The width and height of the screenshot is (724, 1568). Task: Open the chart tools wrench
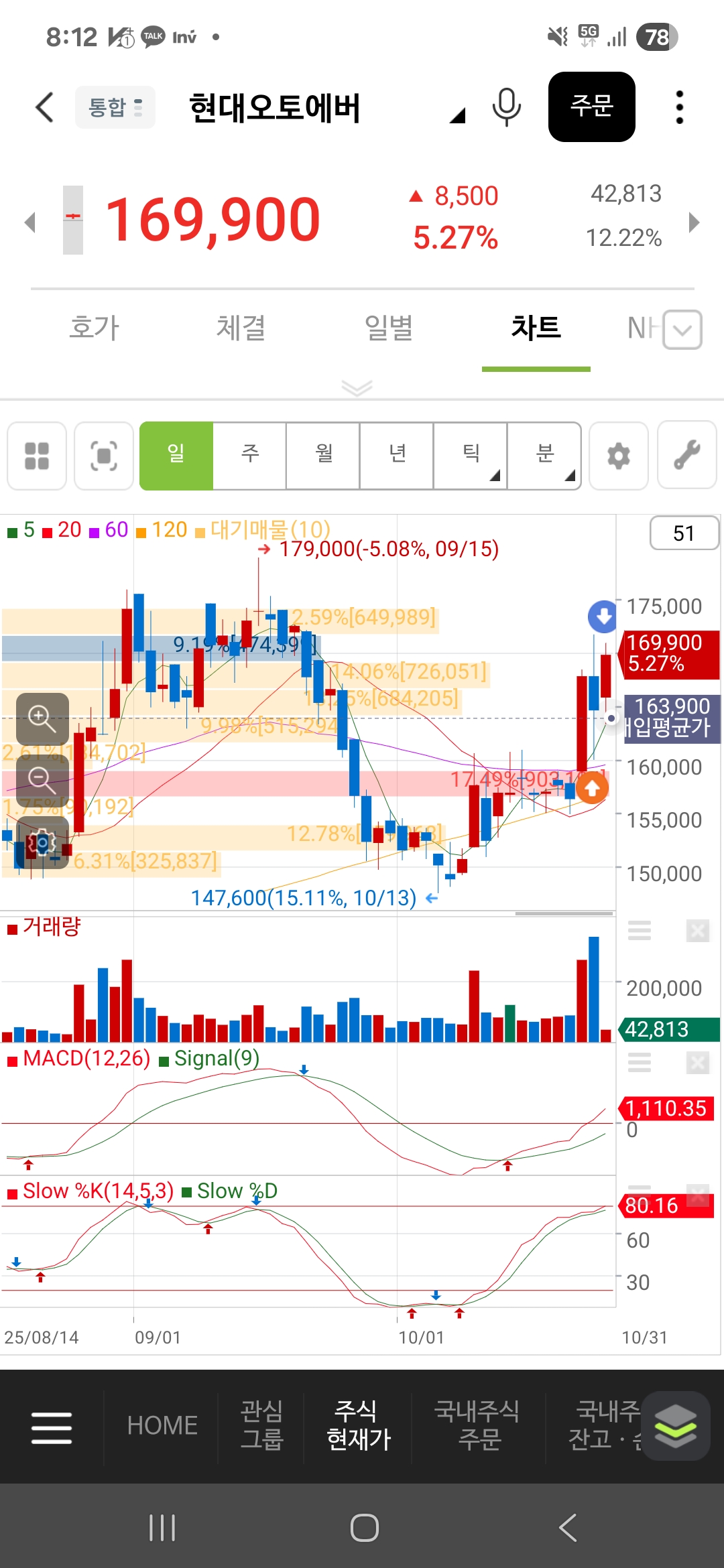coord(686,456)
